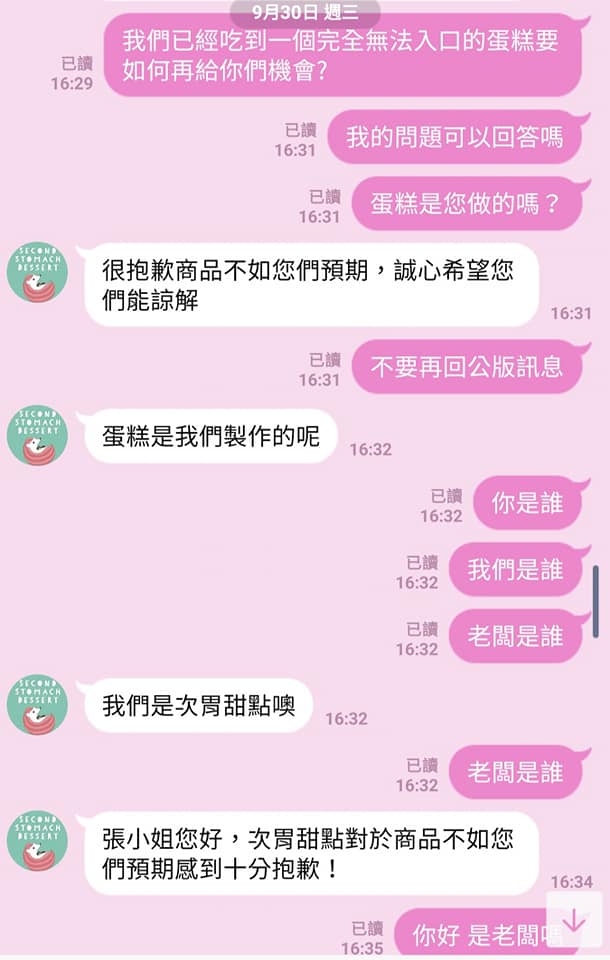
Task: Open sender avatar beside 我們是次胃甜點噢 message
Action: coord(38,705)
